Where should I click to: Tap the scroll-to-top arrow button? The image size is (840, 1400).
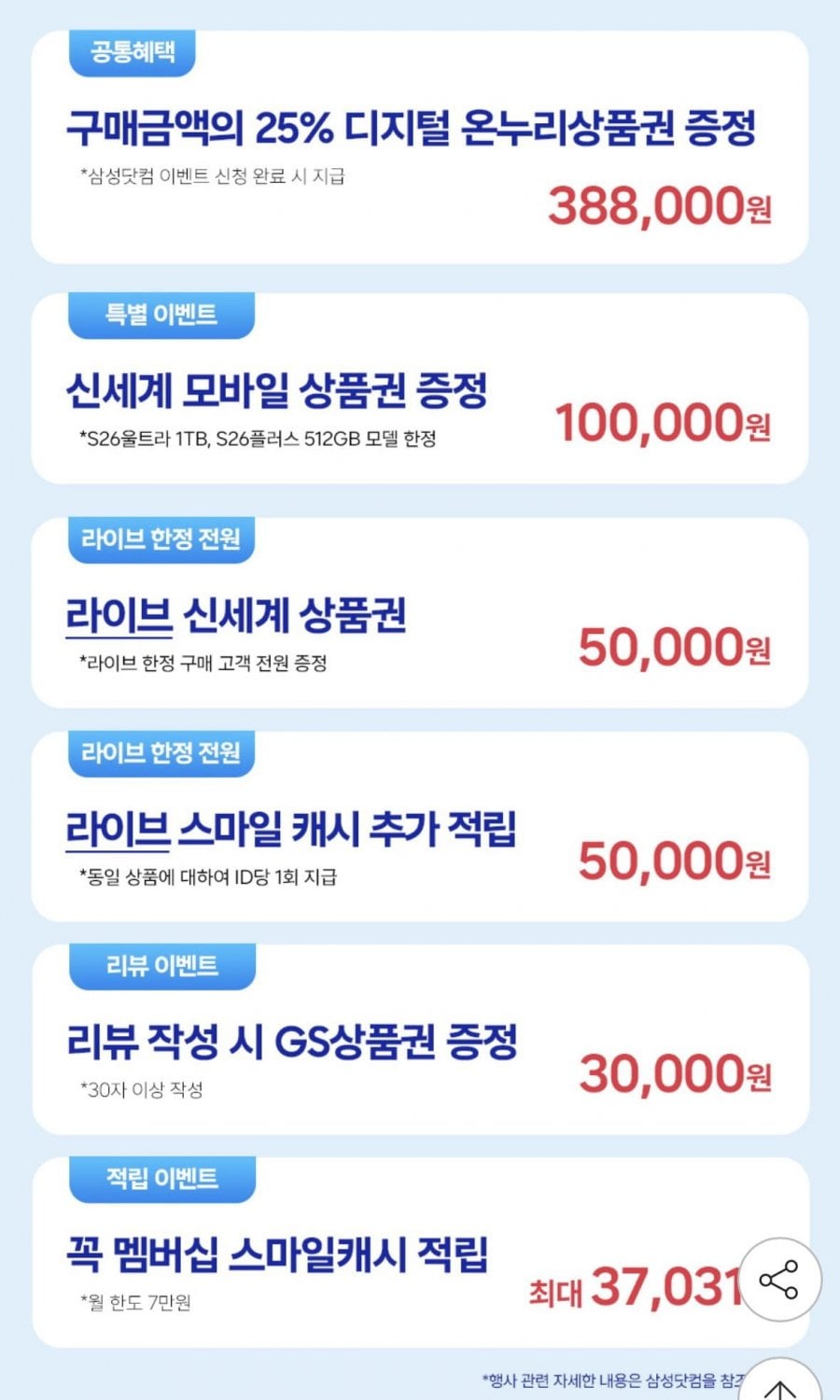tap(780, 1383)
